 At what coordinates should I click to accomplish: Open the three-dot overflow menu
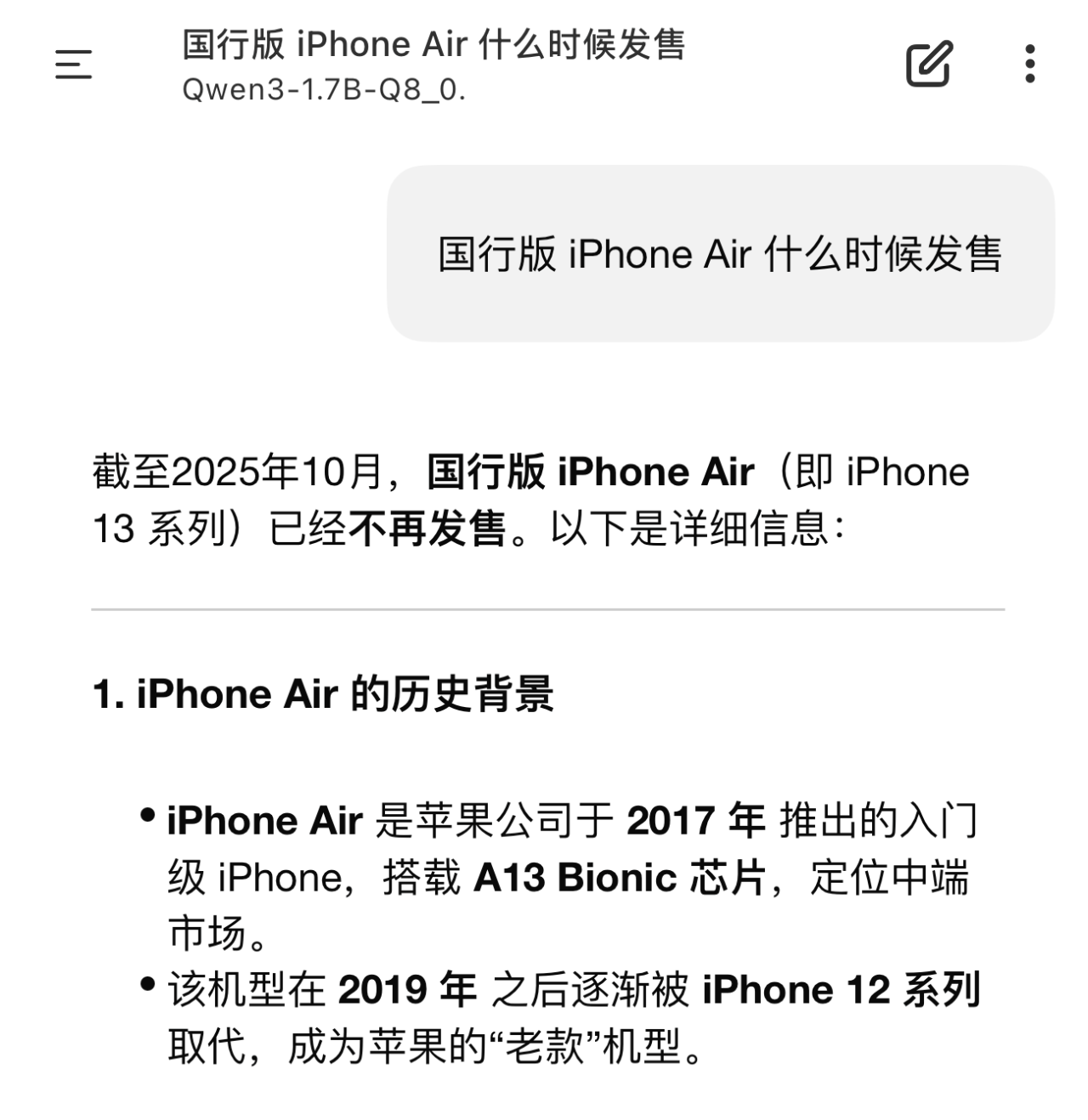coord(1029,64)
